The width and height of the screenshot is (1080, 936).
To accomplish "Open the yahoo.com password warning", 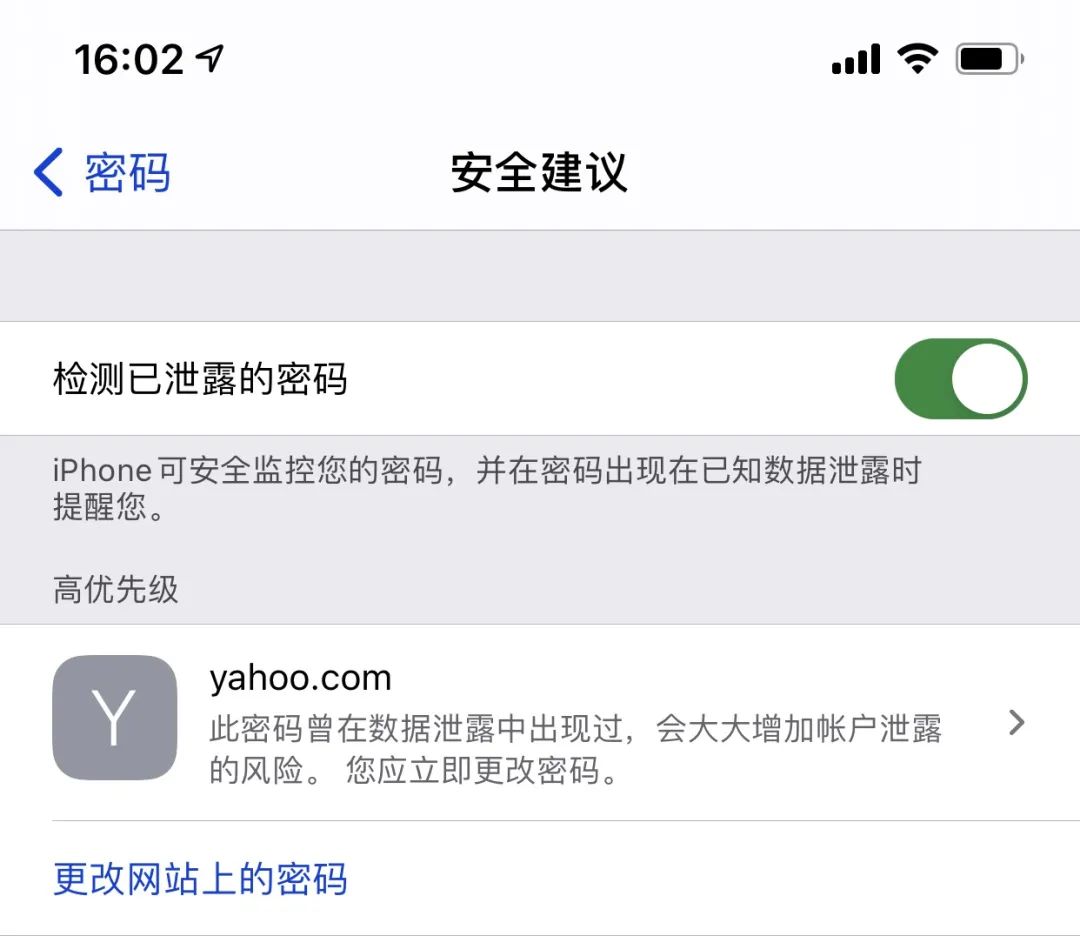I will point(540,722).
